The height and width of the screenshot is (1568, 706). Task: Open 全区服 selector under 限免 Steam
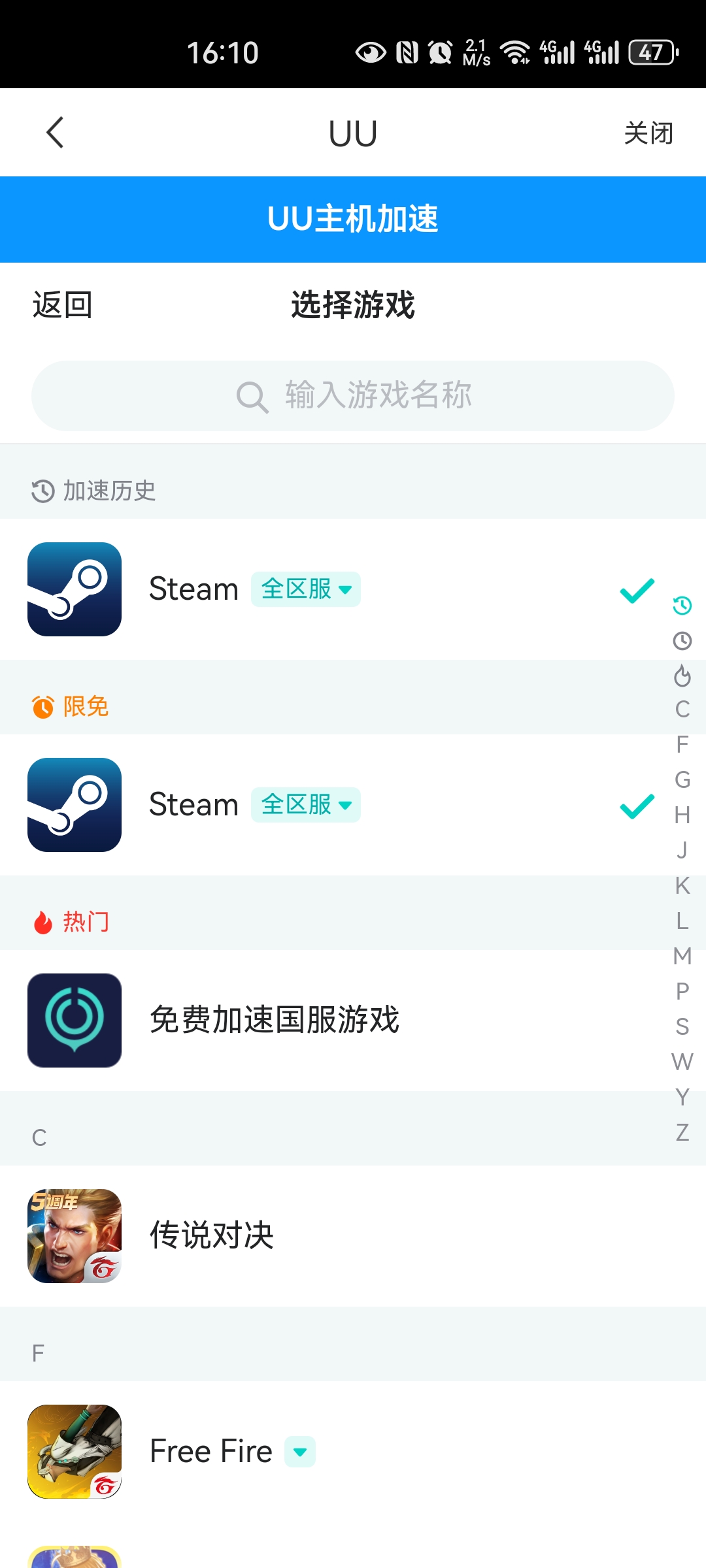[x=305, y=806]
